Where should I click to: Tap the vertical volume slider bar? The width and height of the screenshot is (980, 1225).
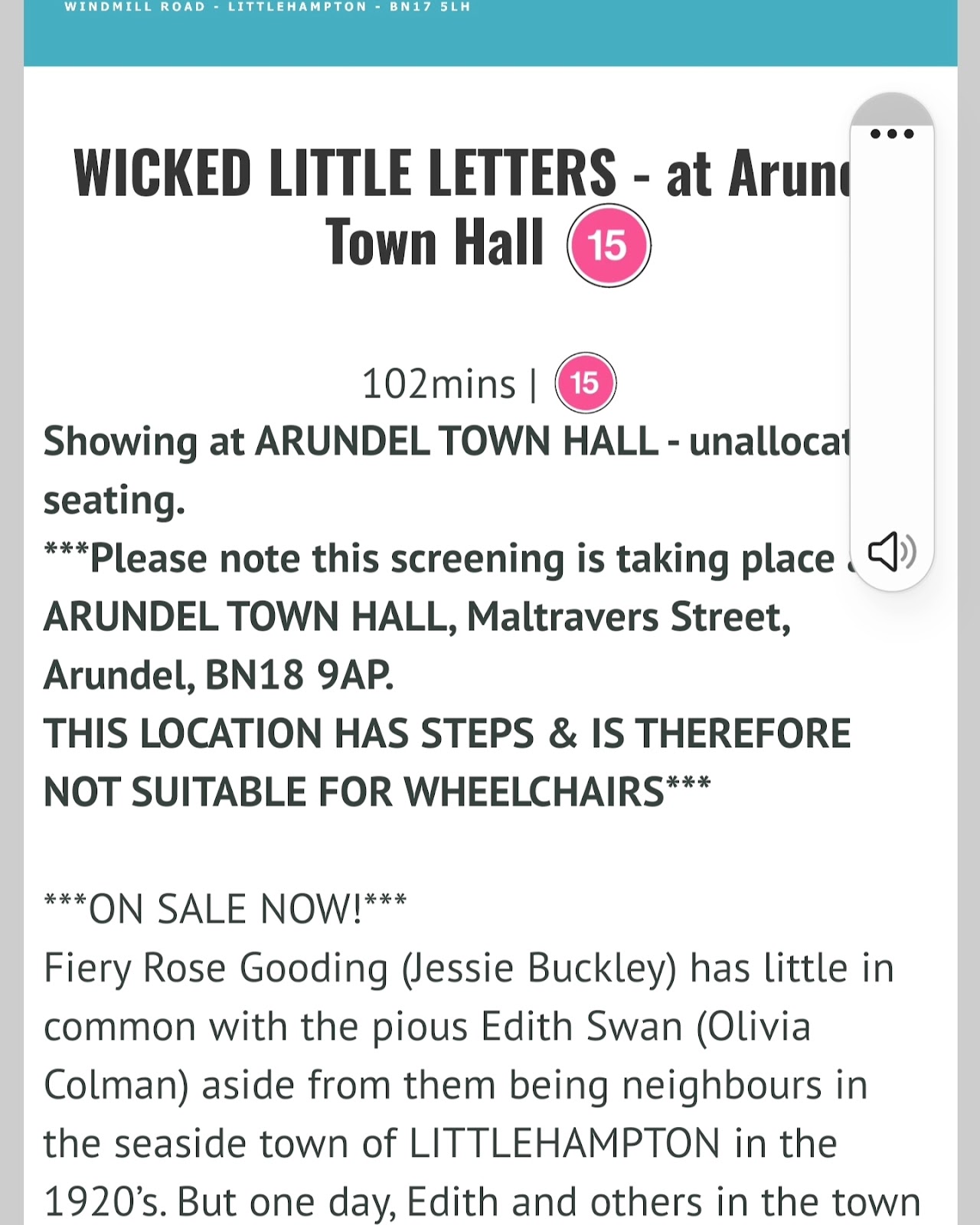click(x=892, y=337)
